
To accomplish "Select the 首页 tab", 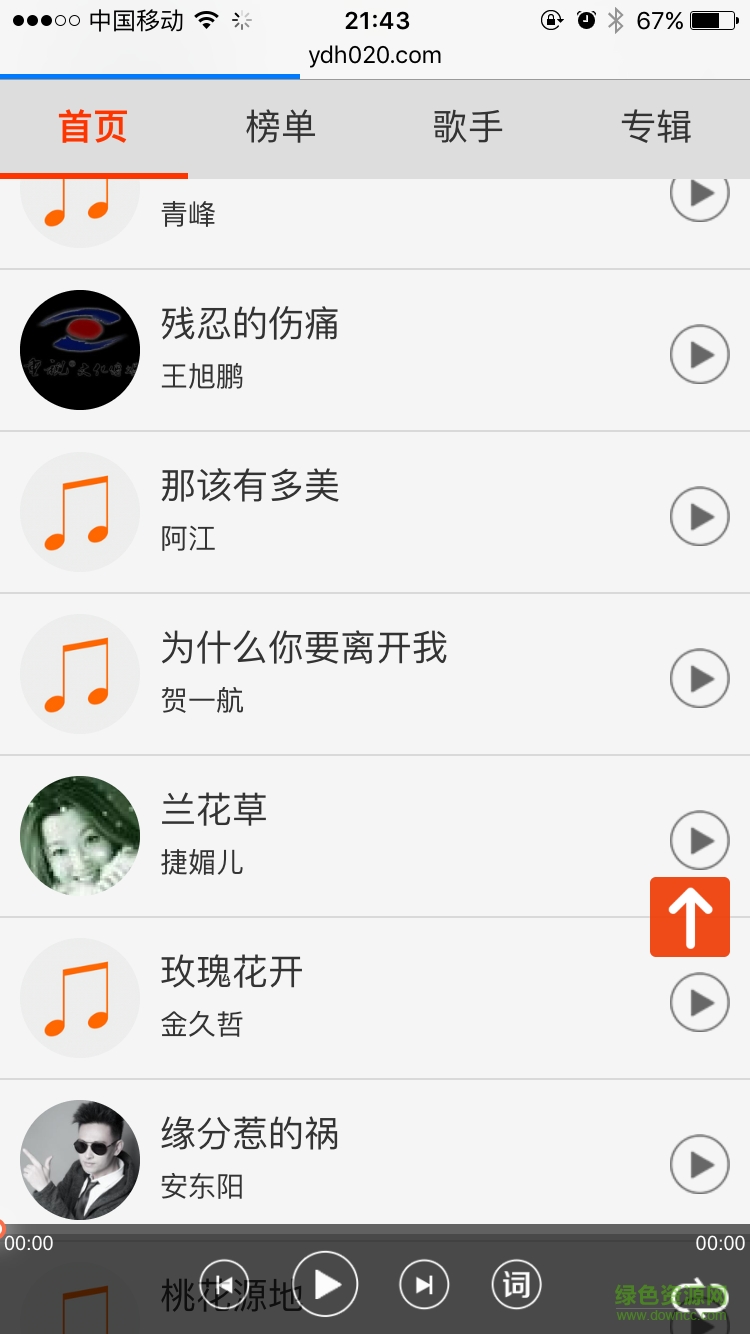I will [x=93, y=126].
